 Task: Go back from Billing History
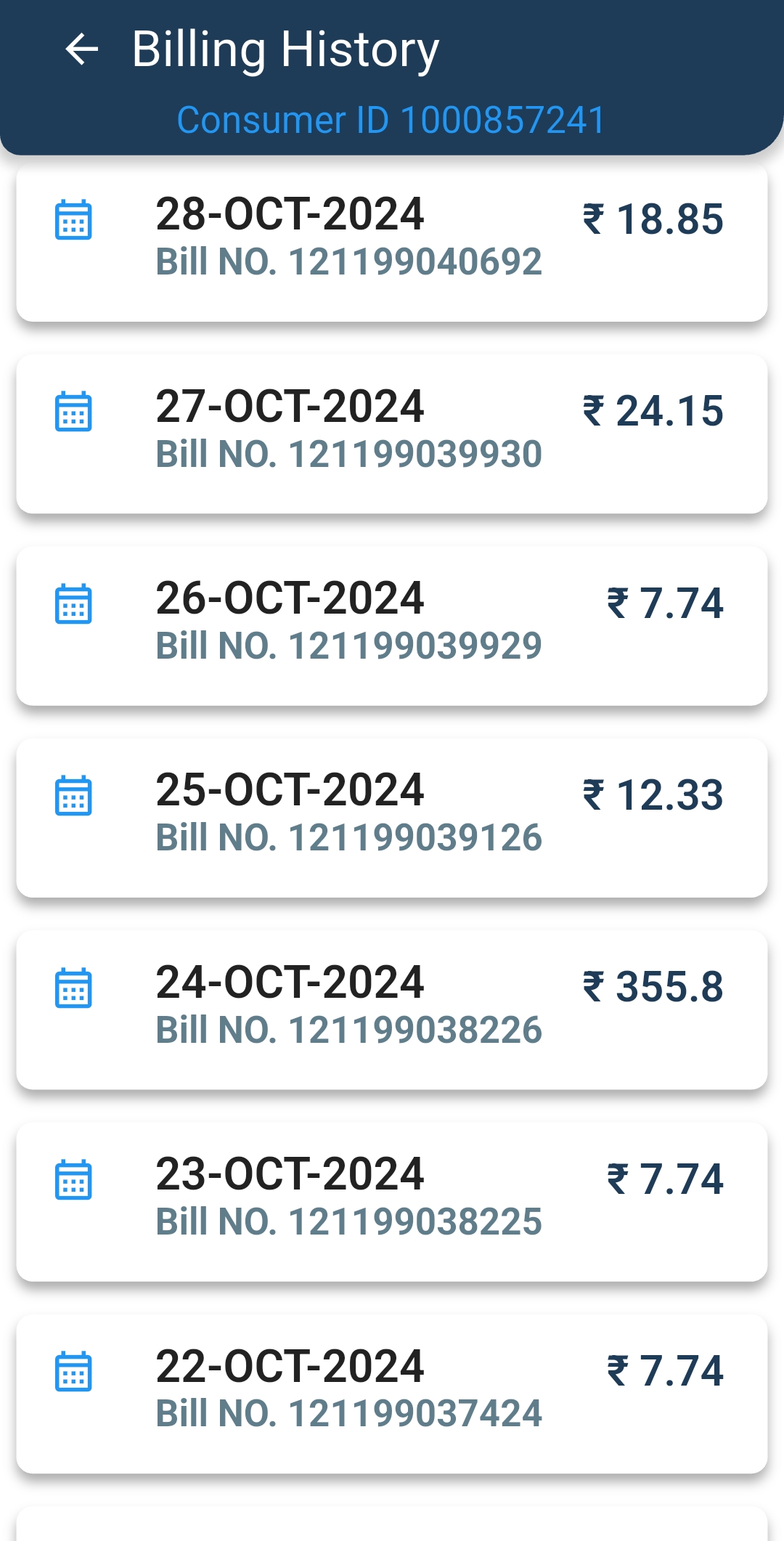point(81,49)
